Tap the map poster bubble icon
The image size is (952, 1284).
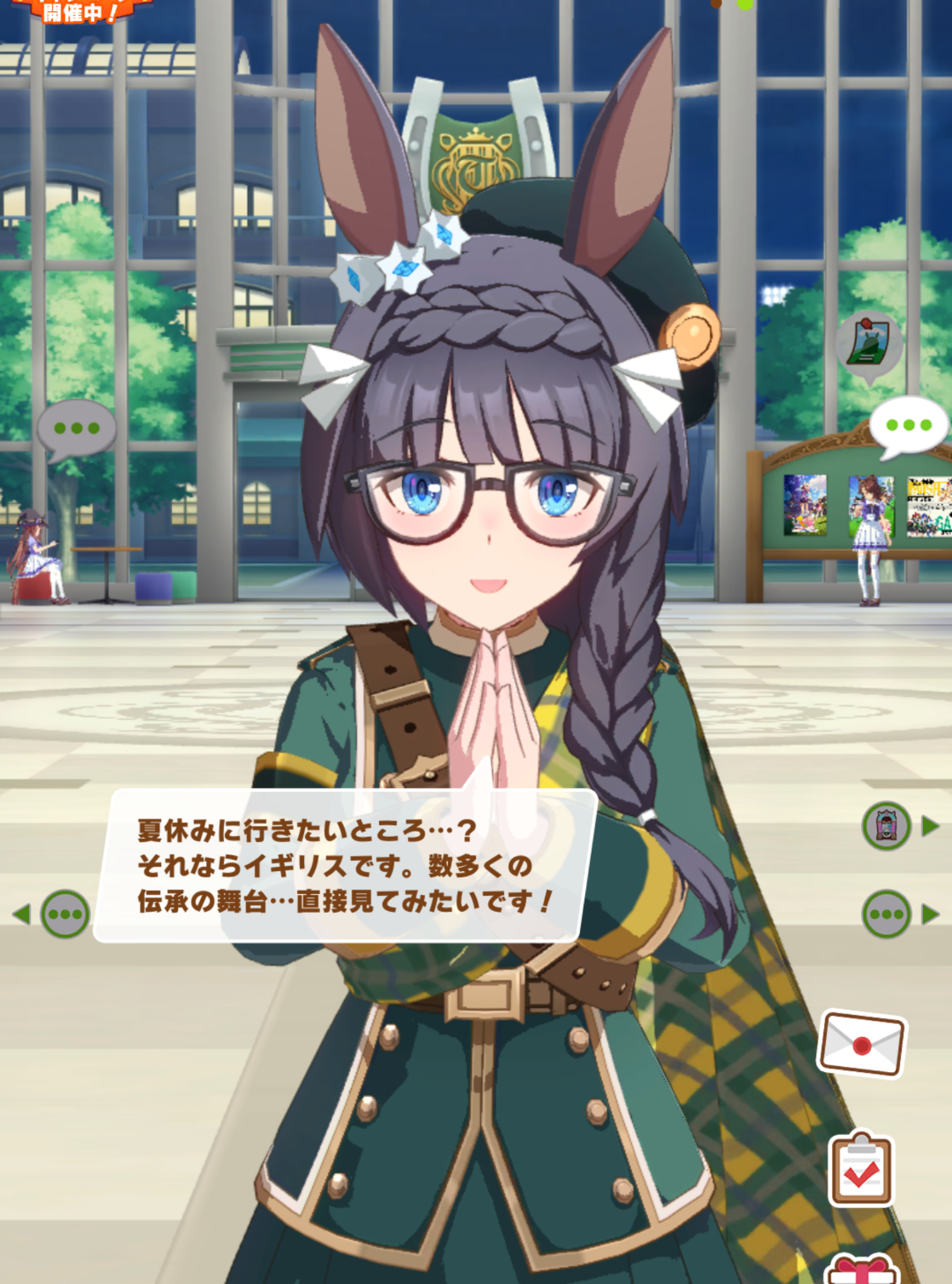[x=869, y=345]
